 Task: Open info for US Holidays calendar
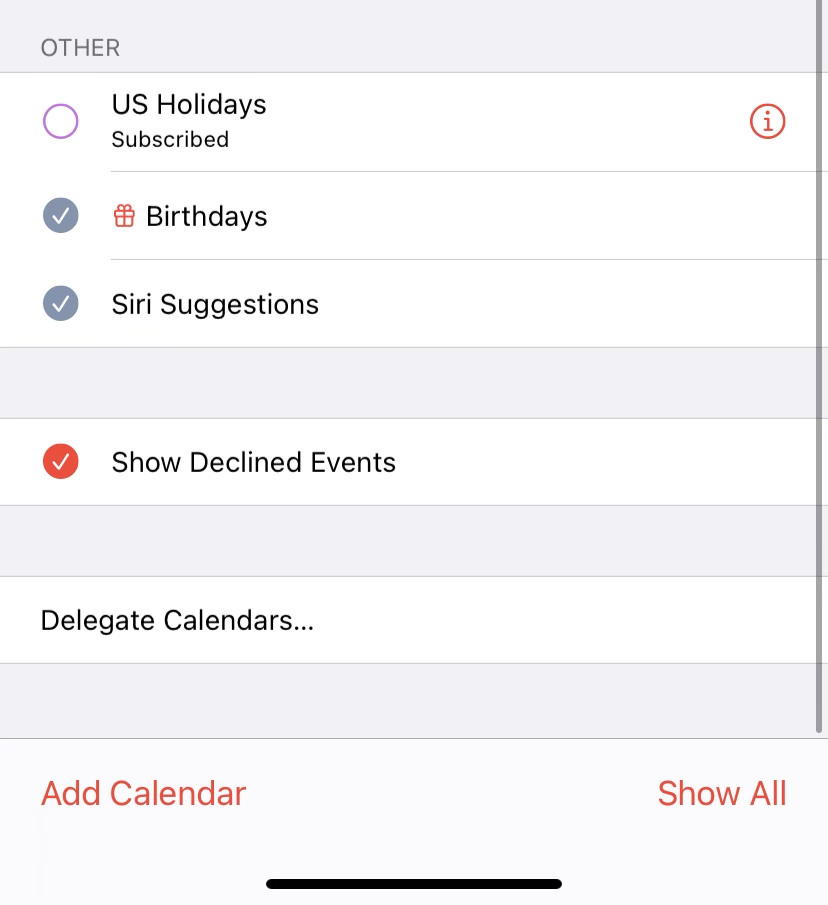[x=767, y=122]
